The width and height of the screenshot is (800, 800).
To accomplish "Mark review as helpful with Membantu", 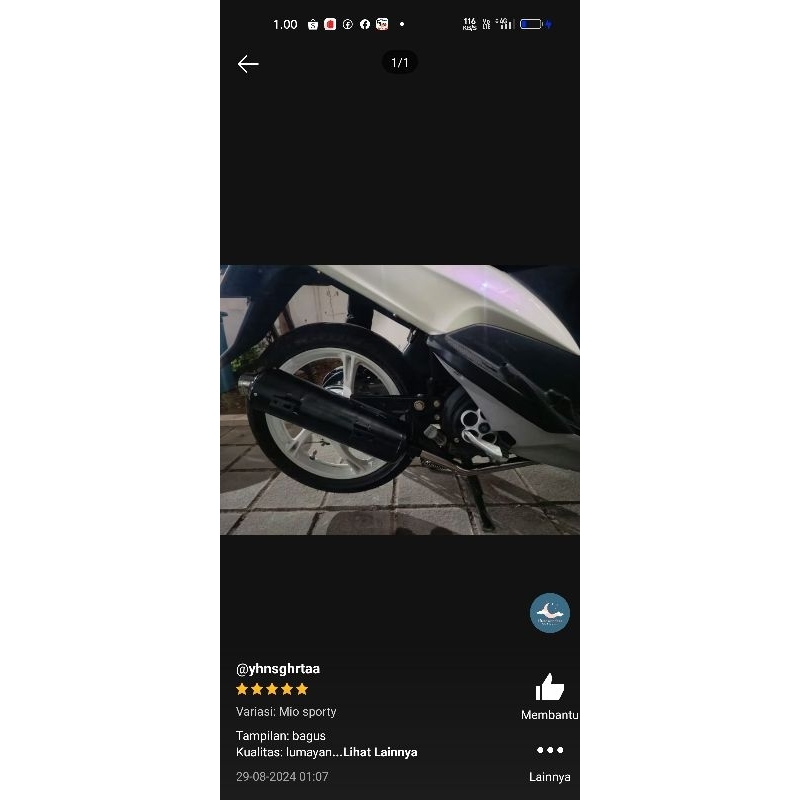I will (x=549, y=688).
